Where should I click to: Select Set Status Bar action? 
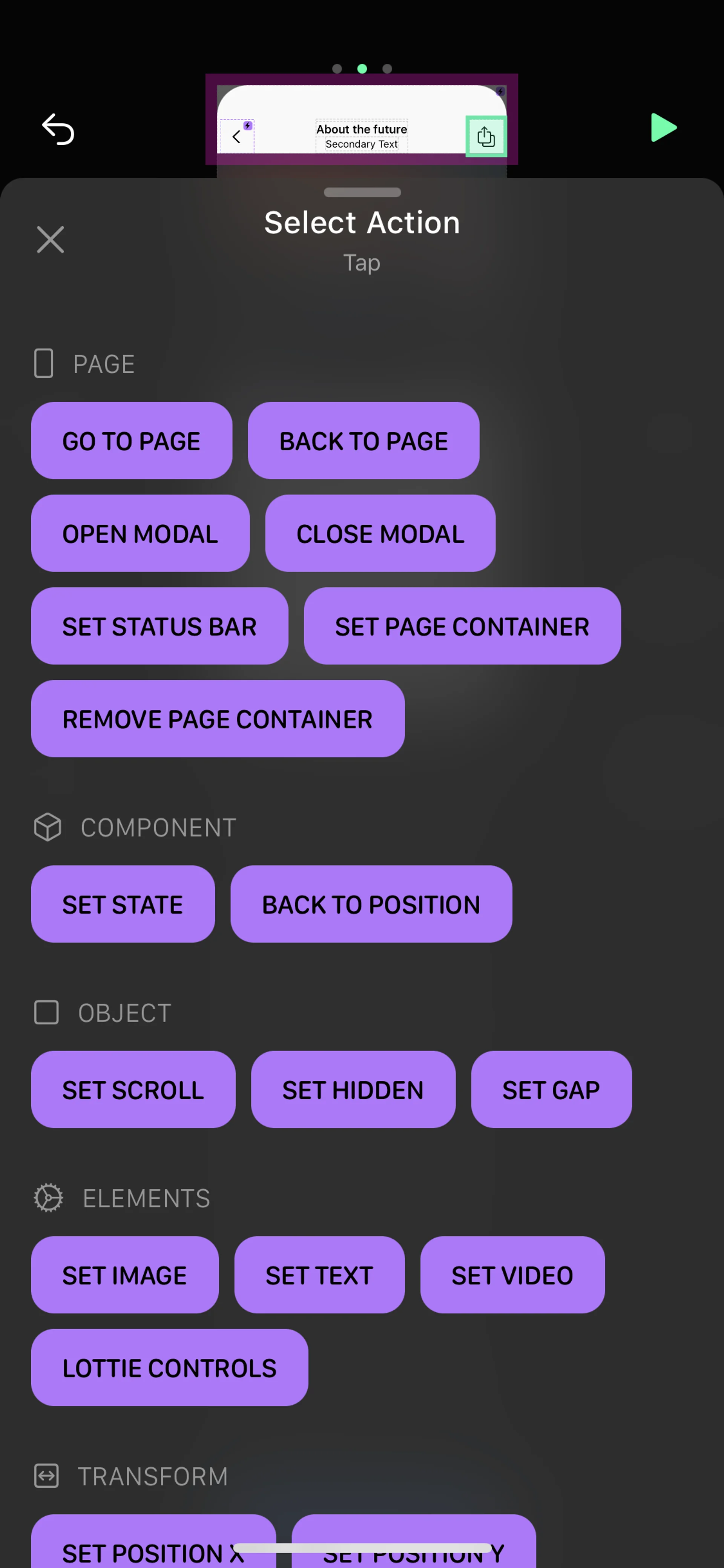(x=160, y=626)
